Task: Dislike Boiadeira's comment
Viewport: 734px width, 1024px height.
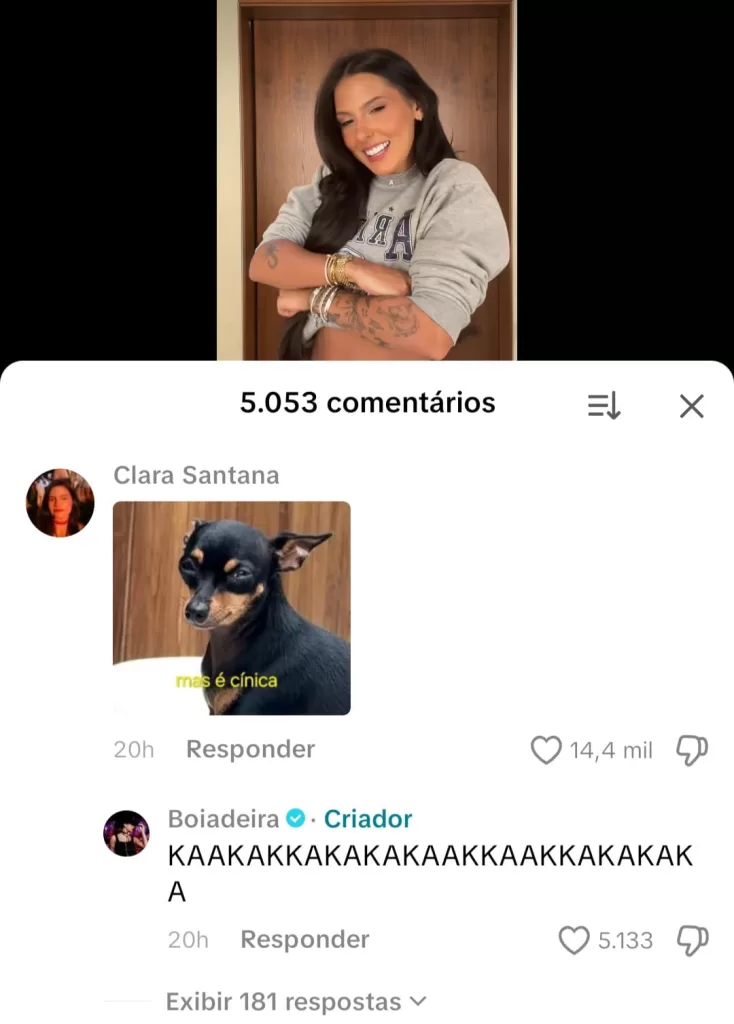Action: [692, 940]
